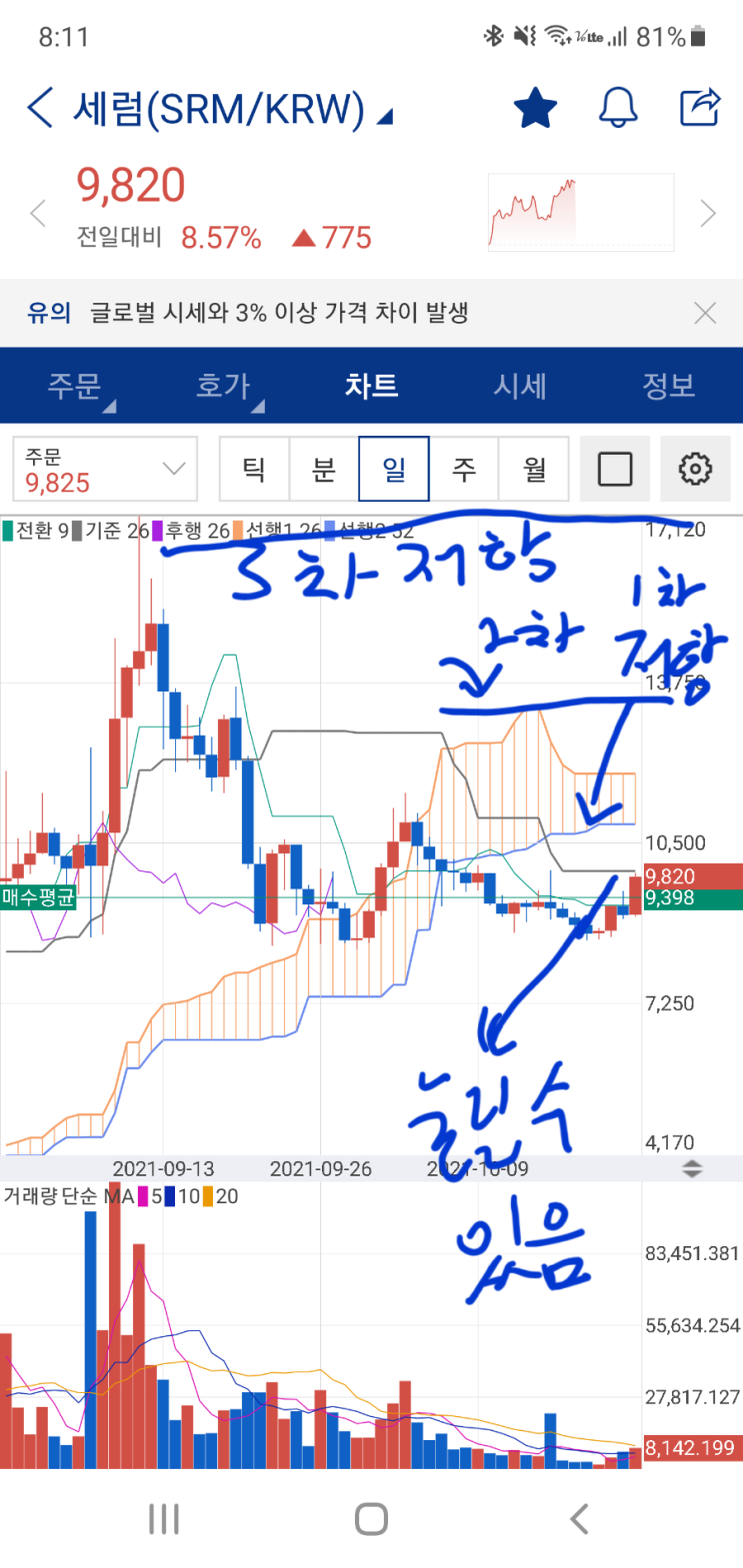743x1568 pixels.
Task: Share this coin page
Action: click(700, 107)
